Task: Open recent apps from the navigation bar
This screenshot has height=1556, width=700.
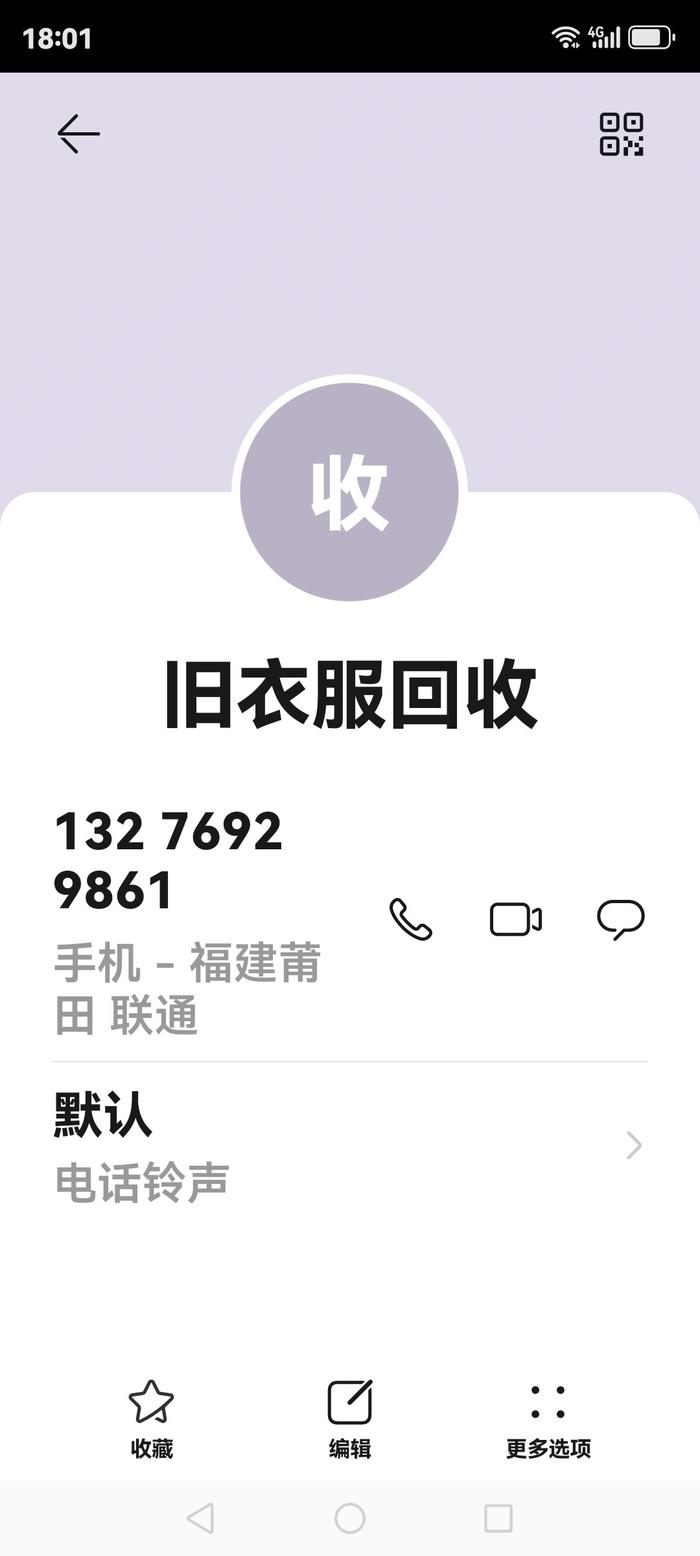Action: [x=498, y=1518]
